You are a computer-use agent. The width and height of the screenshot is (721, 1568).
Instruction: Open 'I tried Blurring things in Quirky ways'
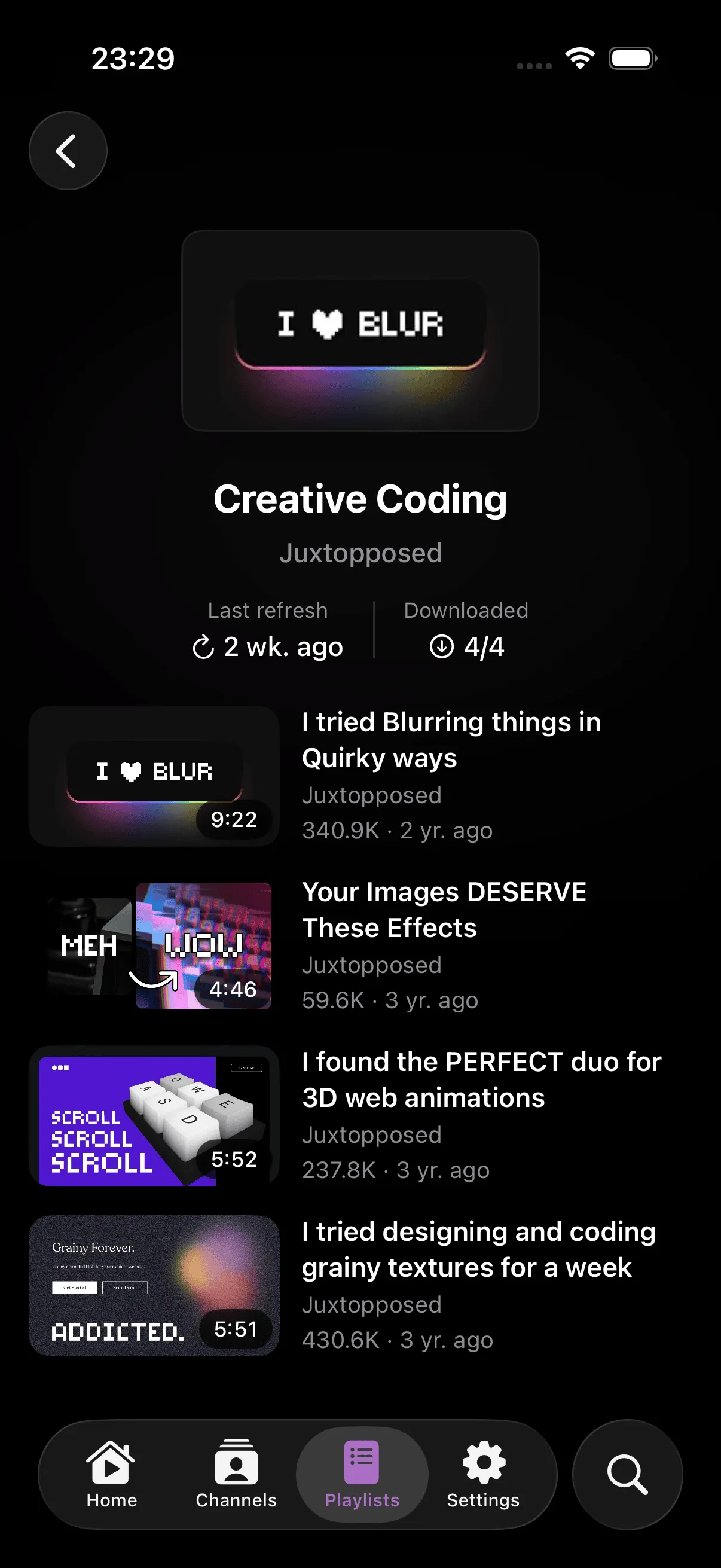(x=451, y=740)
